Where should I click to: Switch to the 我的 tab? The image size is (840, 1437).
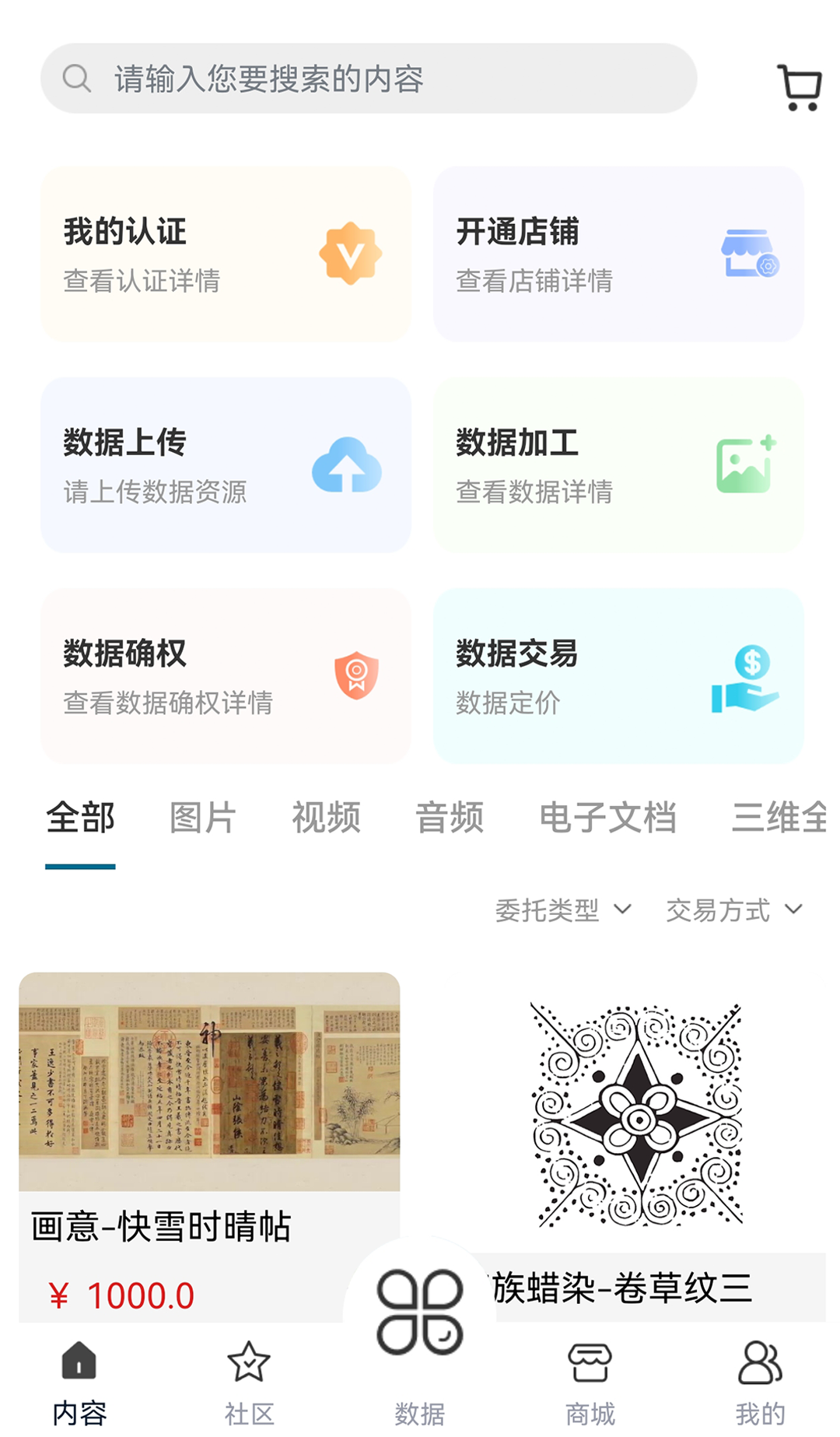(x=760, y=1383)
